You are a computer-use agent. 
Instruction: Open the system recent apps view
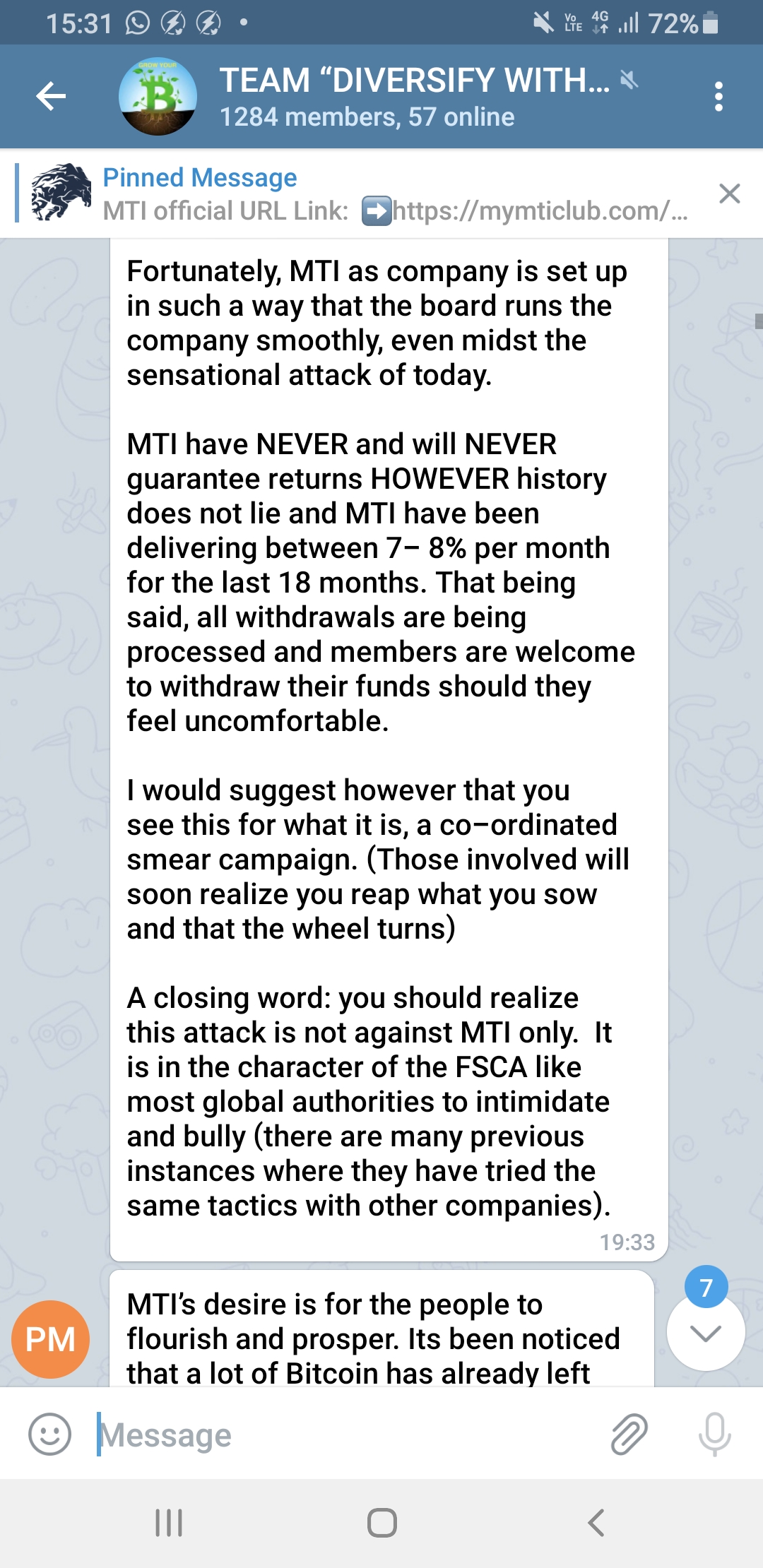(x=169, y=1523)
